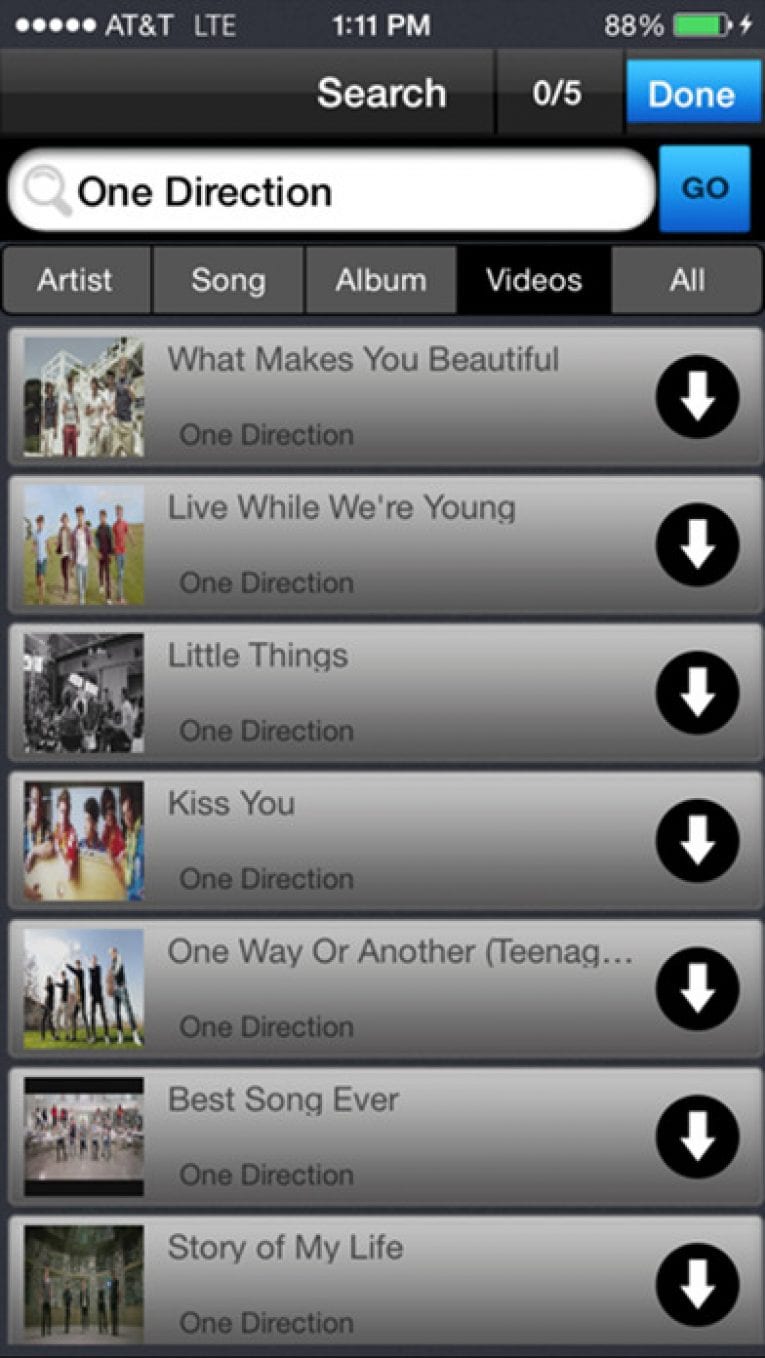This screenshot has height=1358, width=765.
Task: Open the Little Things video thumbnail
Action: [83, 692]
